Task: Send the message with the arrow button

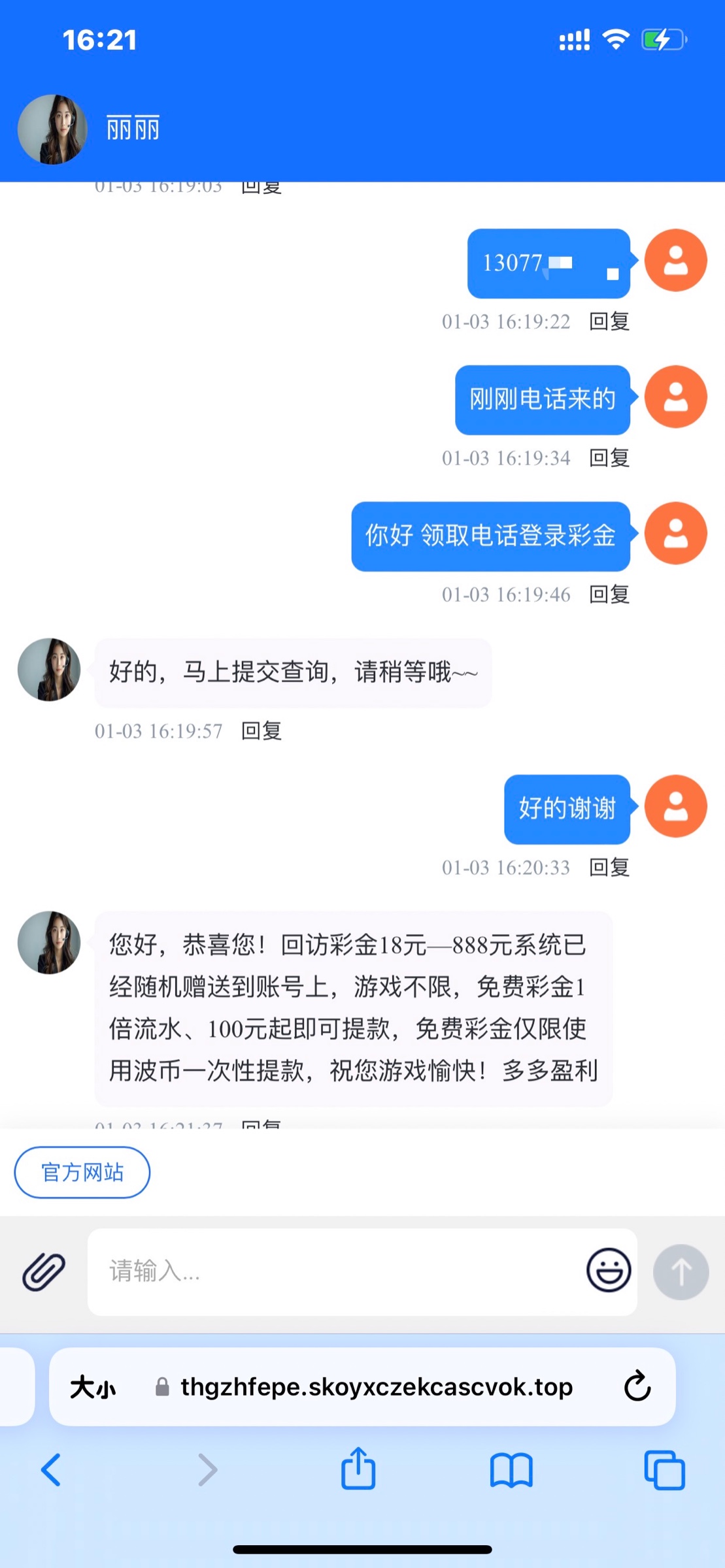Action: pyautogui.click(x=681, y=1272)
